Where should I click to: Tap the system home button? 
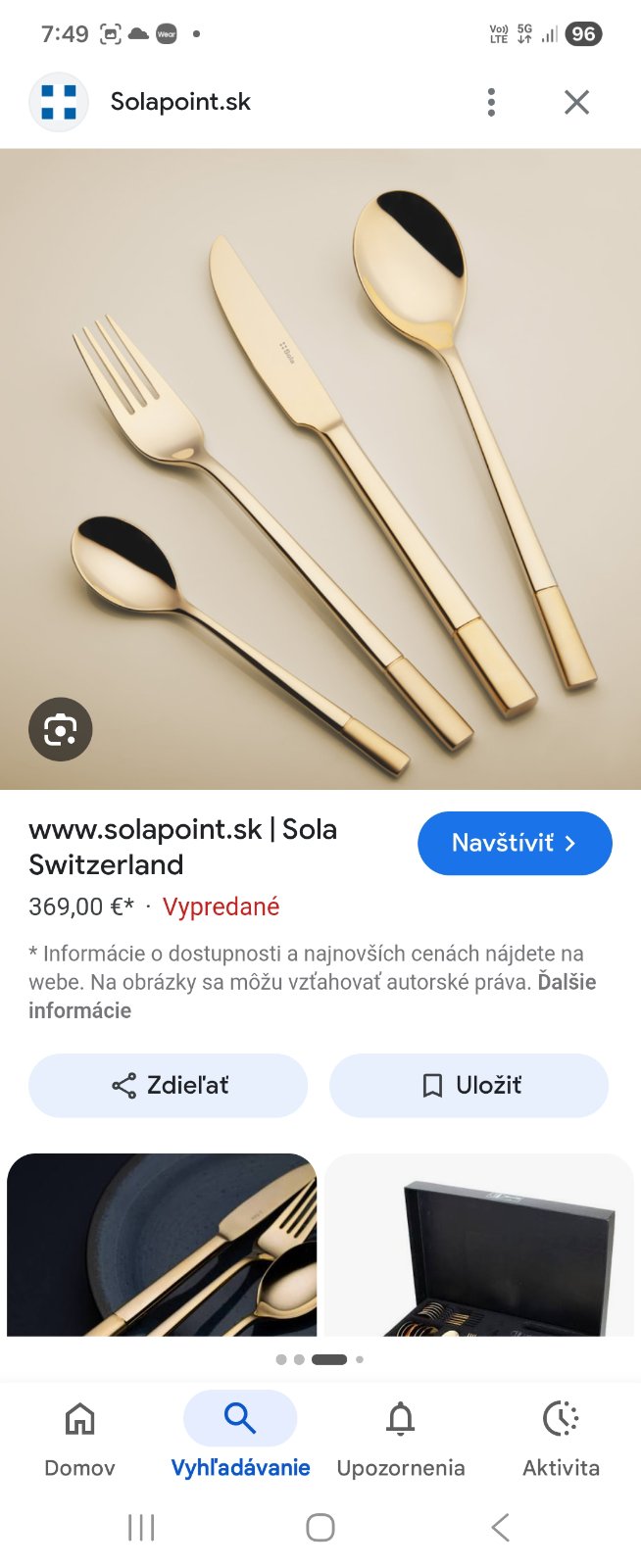[x=320, y=1527]
